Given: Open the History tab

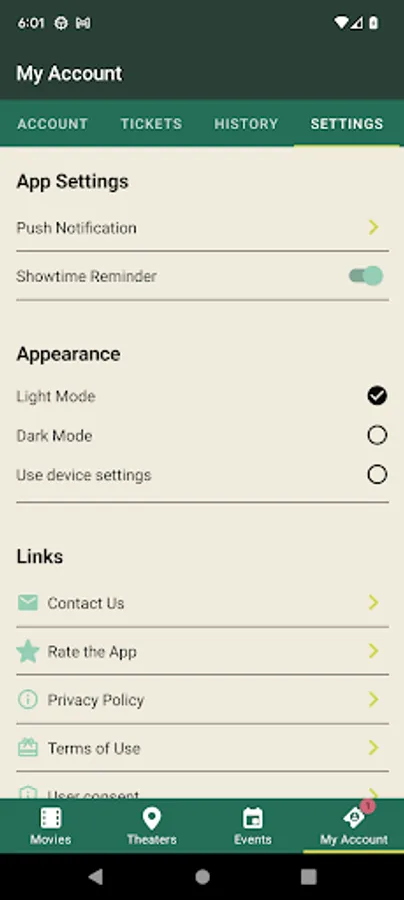Looking at the screenshot, I should (x=246, y=123).
